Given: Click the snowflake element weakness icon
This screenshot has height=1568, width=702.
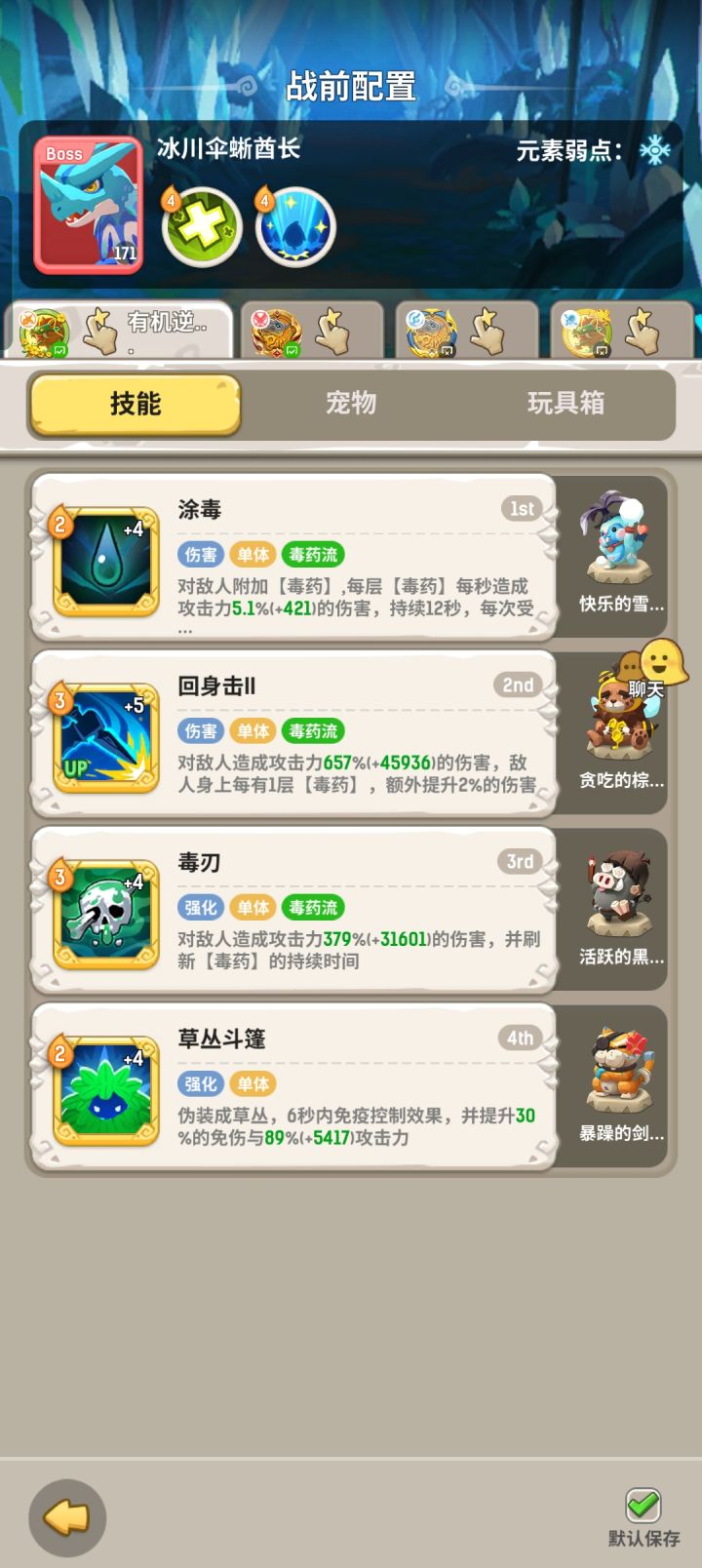Looking at the screenshot, I should 655,147.
